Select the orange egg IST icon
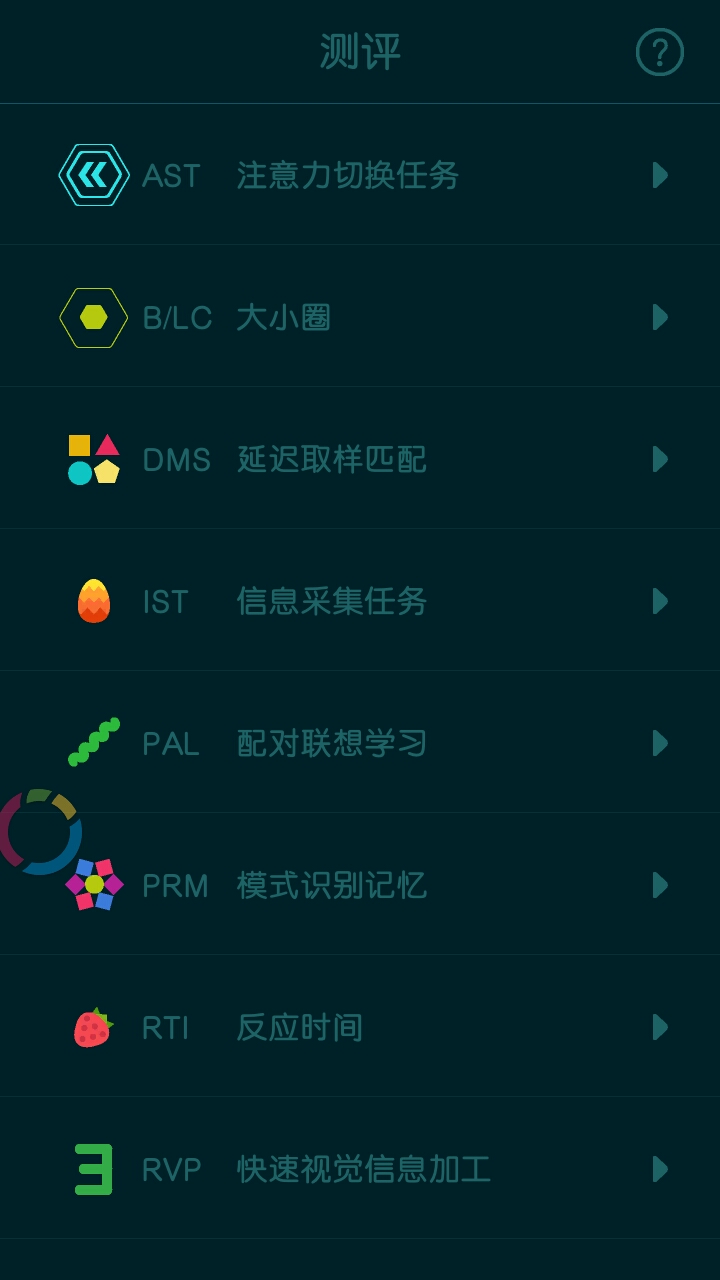720x1280 pixels. tap(93, 601)
